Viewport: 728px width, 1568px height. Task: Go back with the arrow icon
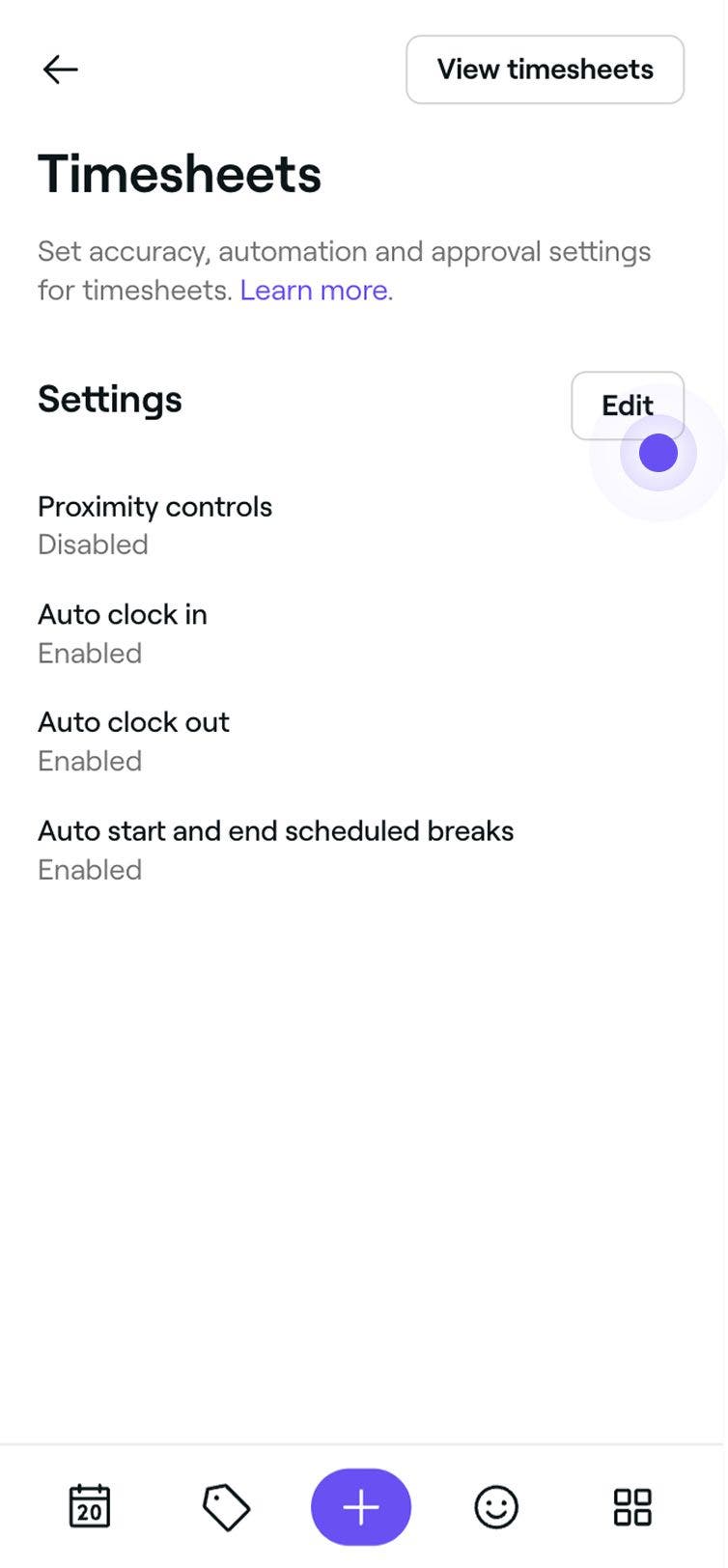(60, 70)
